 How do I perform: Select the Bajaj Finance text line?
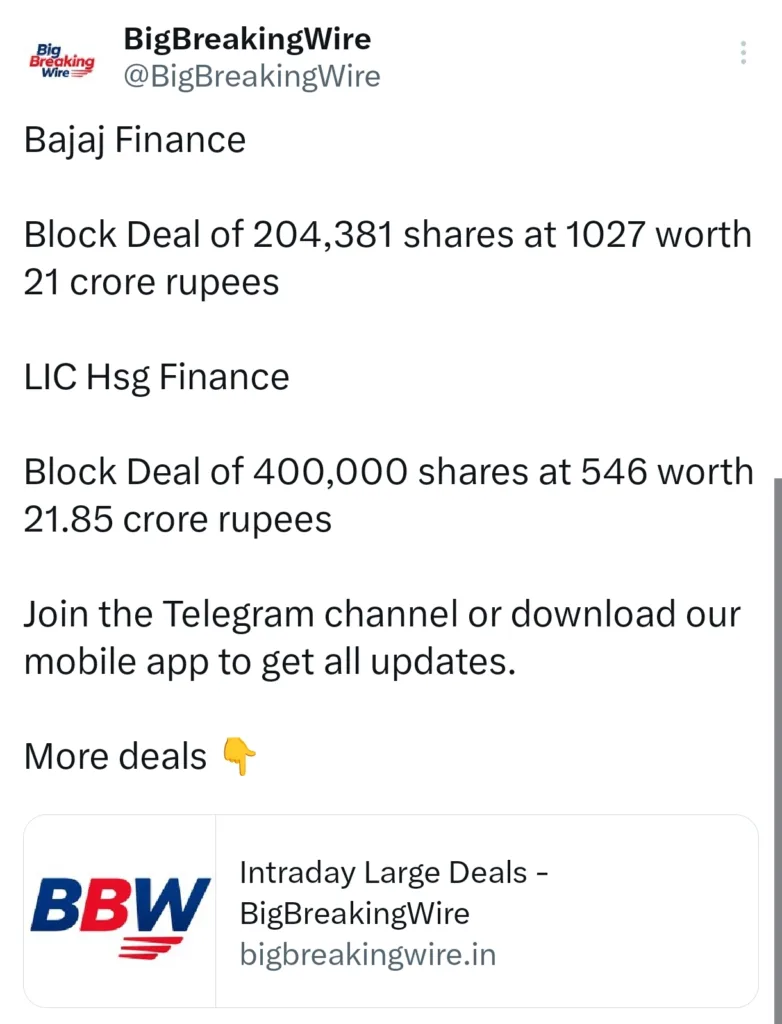pyautogui.click(x=134, y=140)
